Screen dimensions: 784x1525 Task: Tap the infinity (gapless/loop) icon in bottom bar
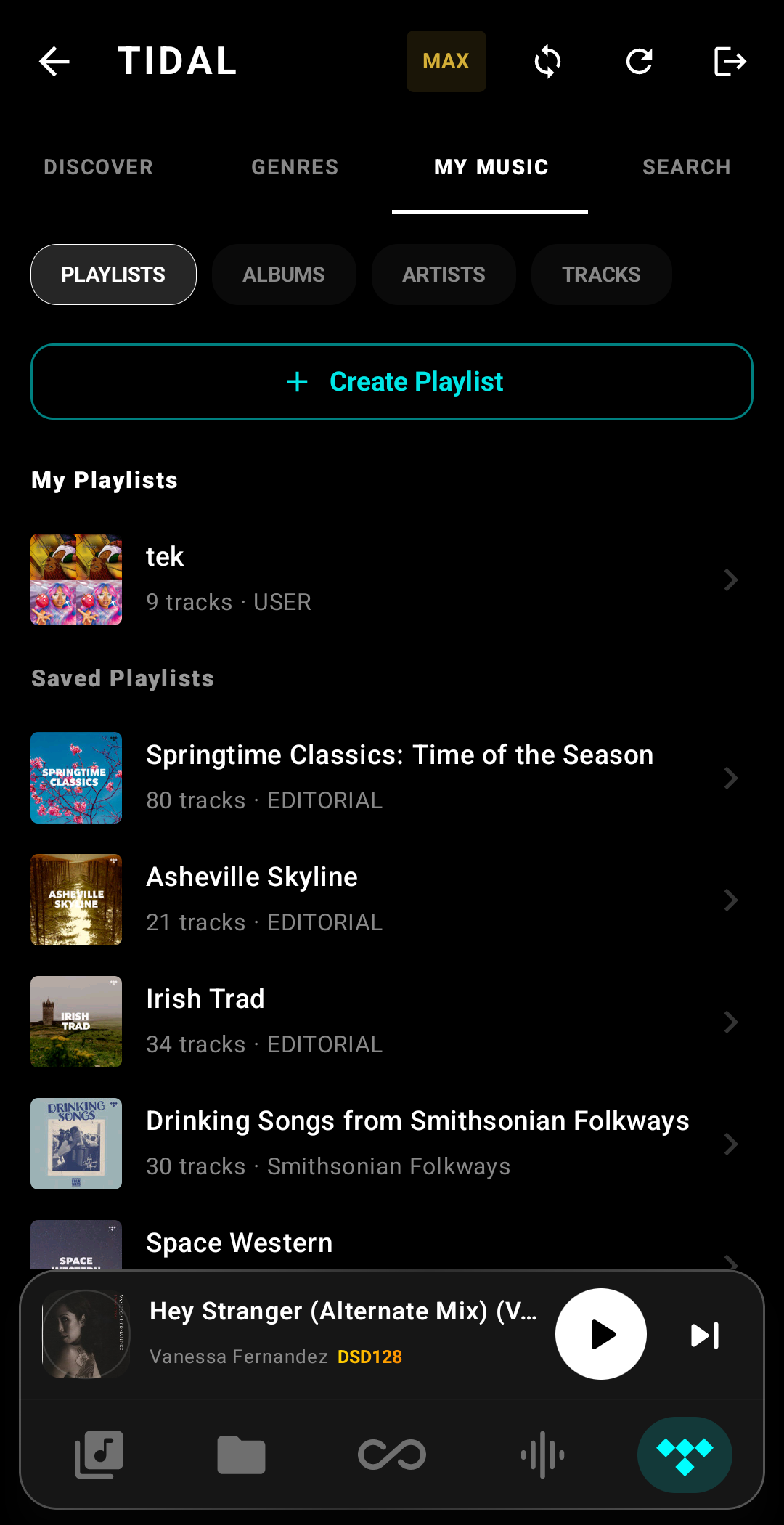391,1455
